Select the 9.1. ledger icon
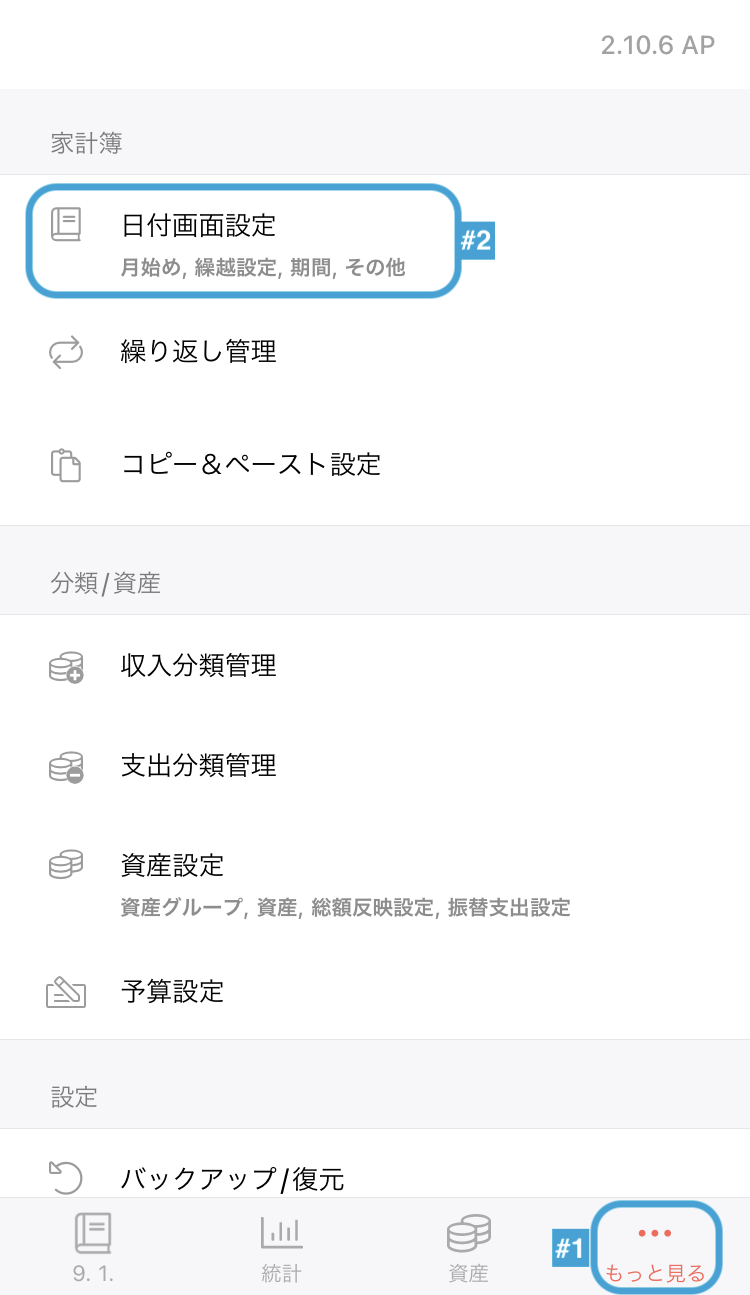The width and height of the screenshot is (750, 1295). coord(93,1234)
